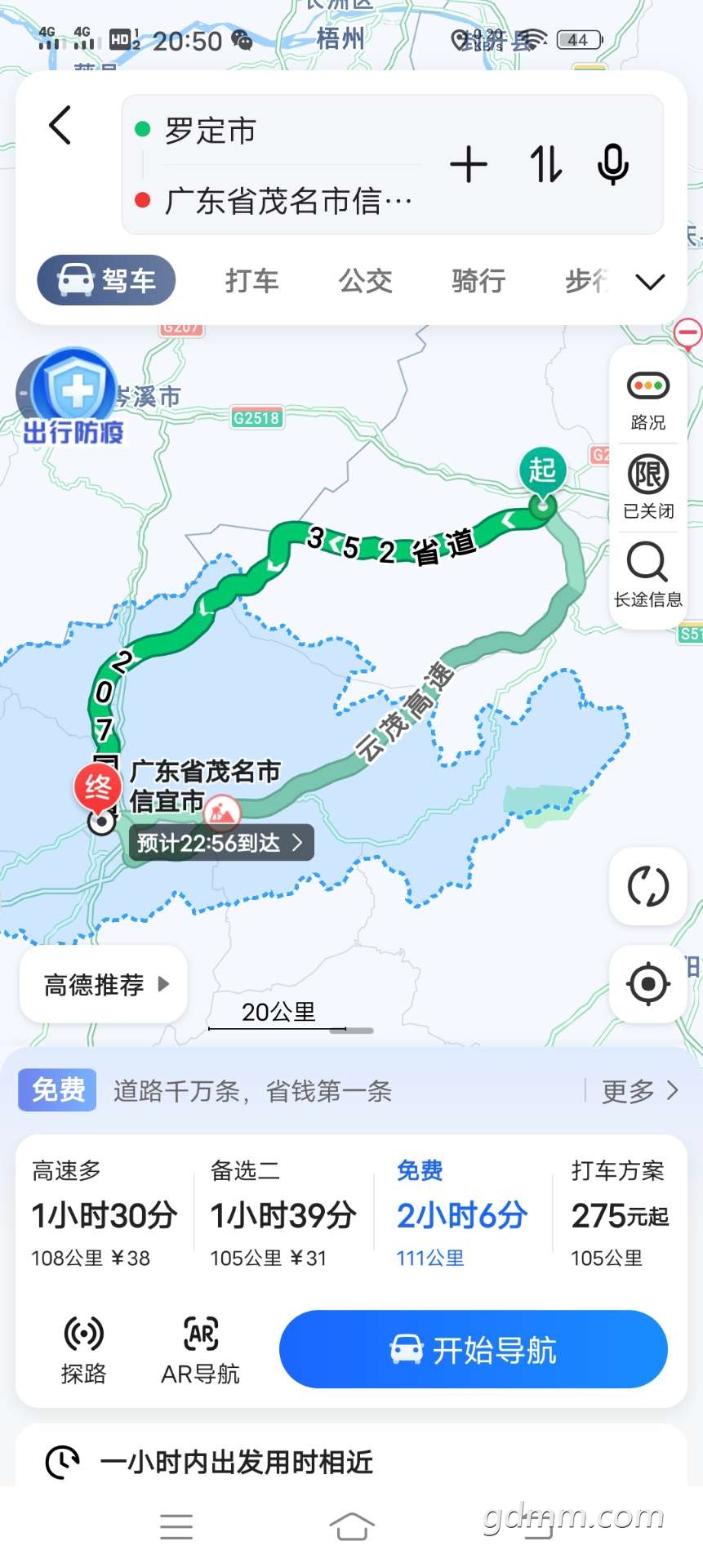The width and height of the screenshot is (703, 1568).
Task: Swap start and destination
Action: 545,165
